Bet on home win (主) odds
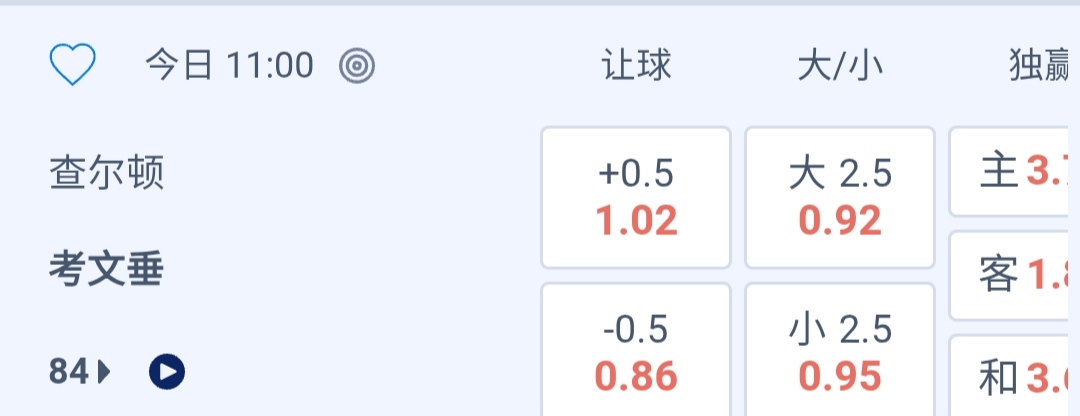Viewport: 1080px width, 416px height. [1014, 172]
